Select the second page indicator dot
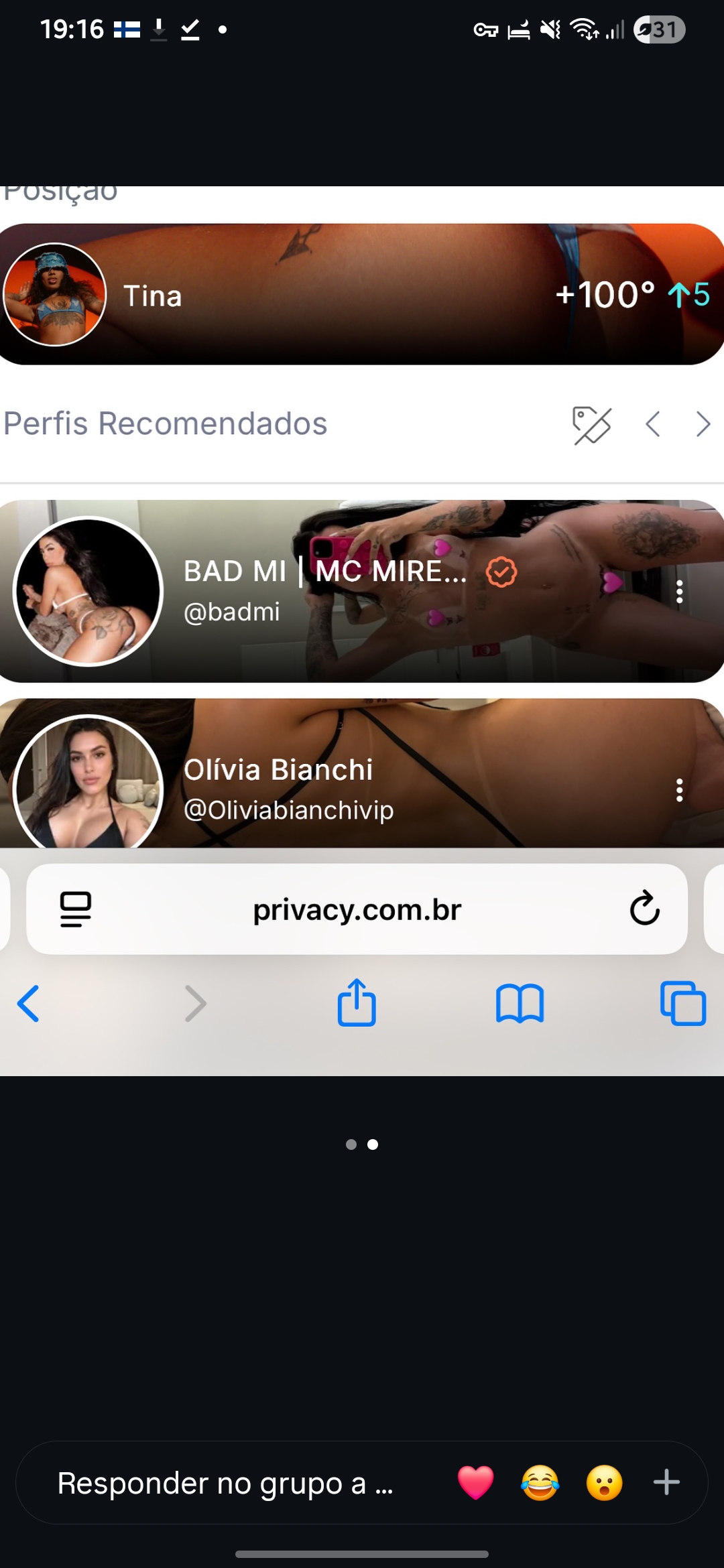The image size is (724, 1568). (x=373, y=1145)
